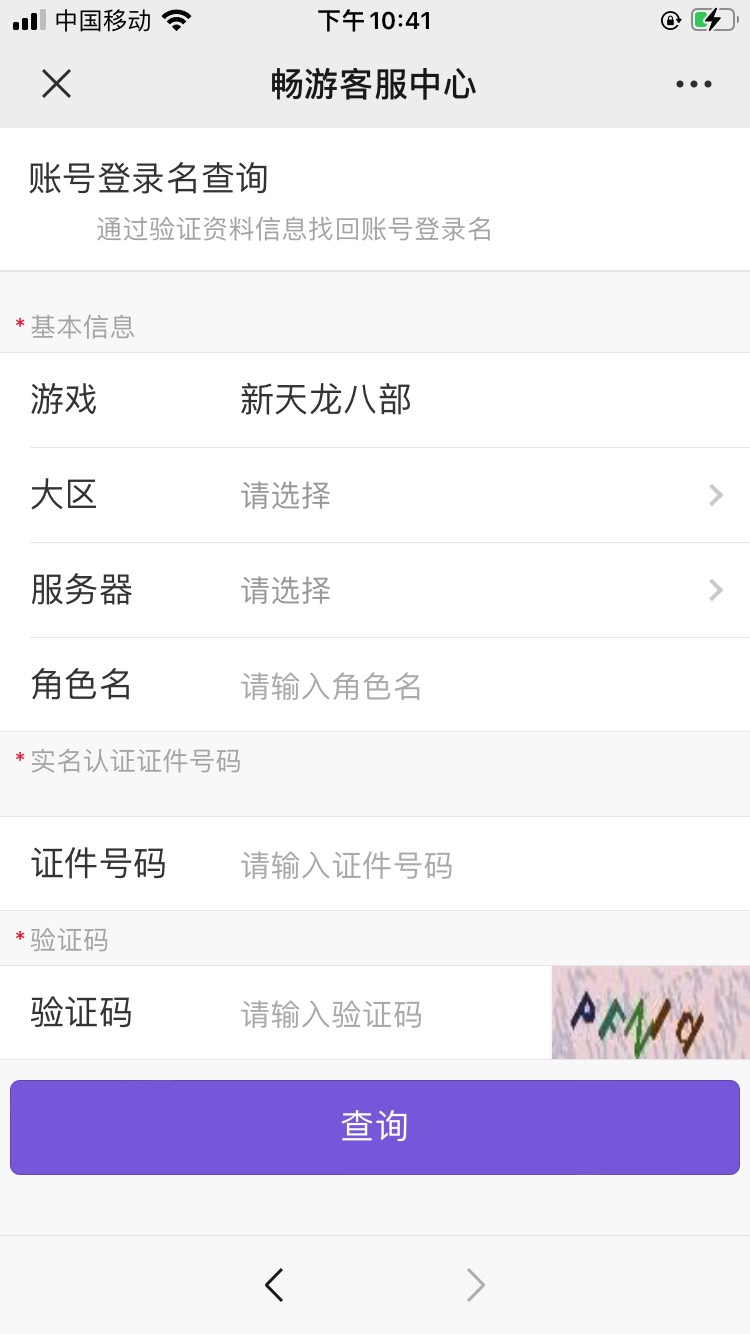Refresh the captcha image
Screen dimensions: 750x1334
650,1012
